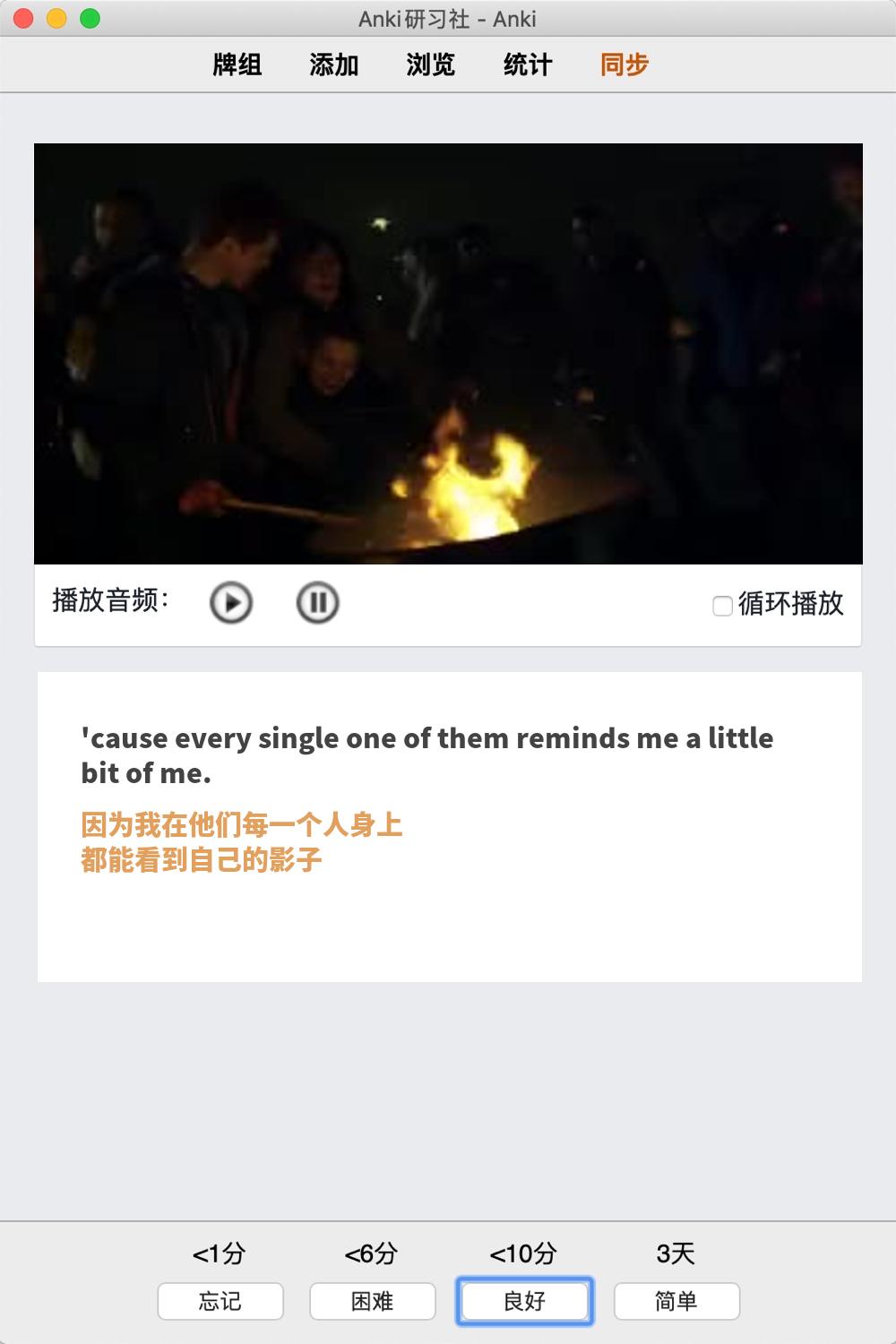Close the Anki window
Screen dimensions: 896x1344
coord(24,18)
